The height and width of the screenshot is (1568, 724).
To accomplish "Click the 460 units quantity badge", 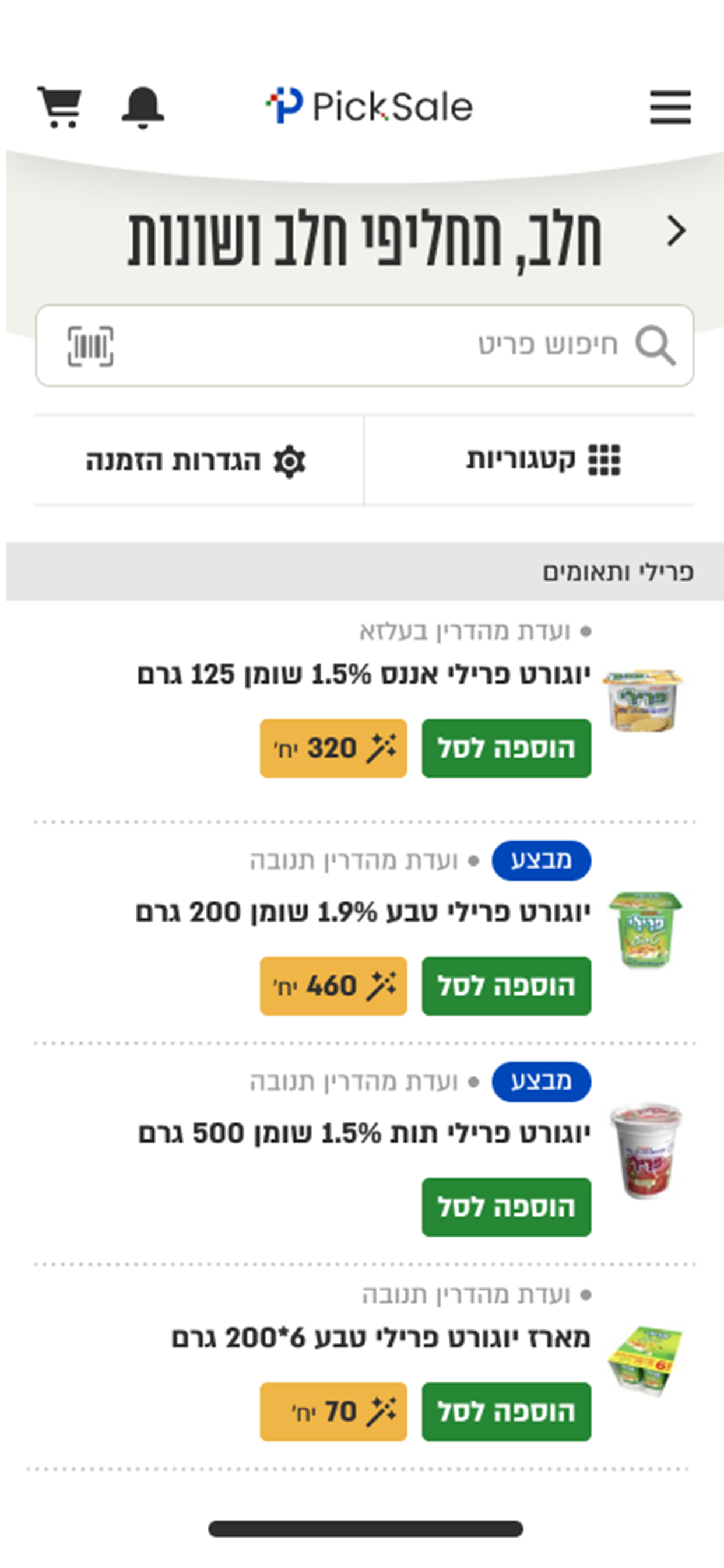I will point(334,985).
